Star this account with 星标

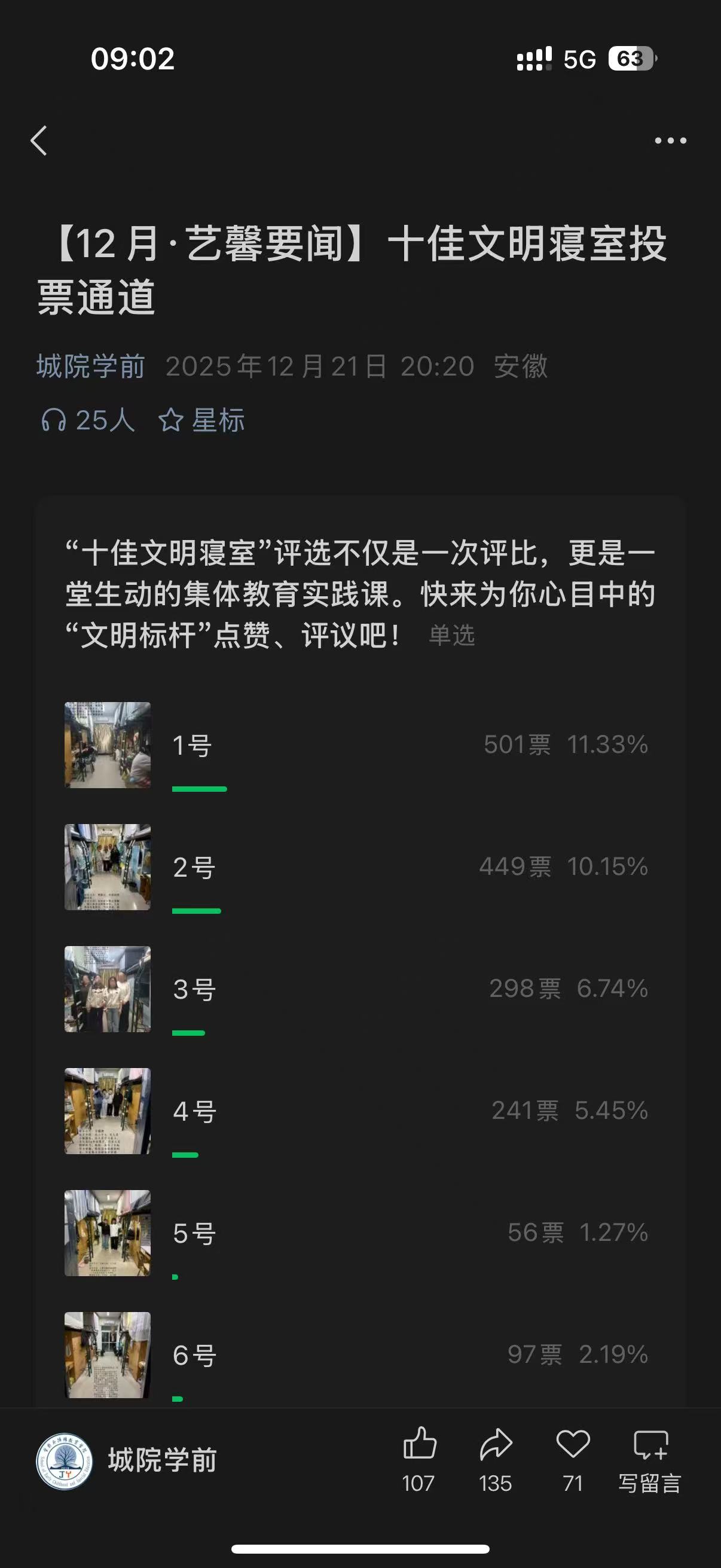point(202,420)
